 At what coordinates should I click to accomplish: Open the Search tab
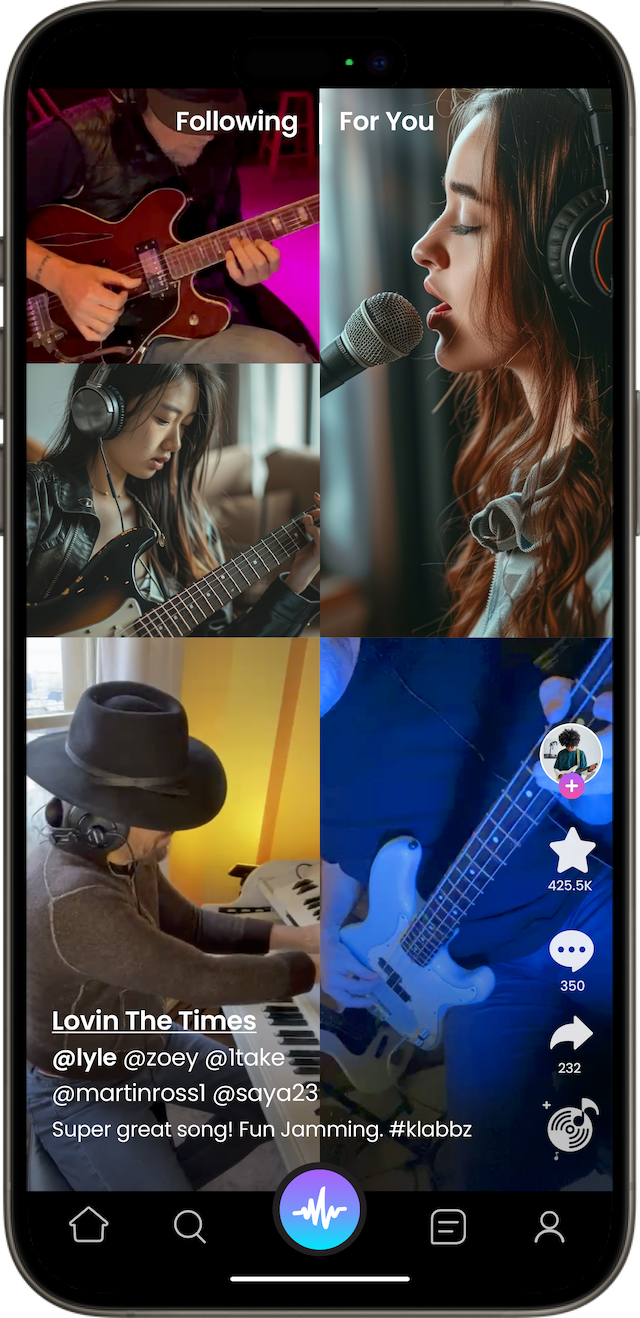tap(190, 1226)
